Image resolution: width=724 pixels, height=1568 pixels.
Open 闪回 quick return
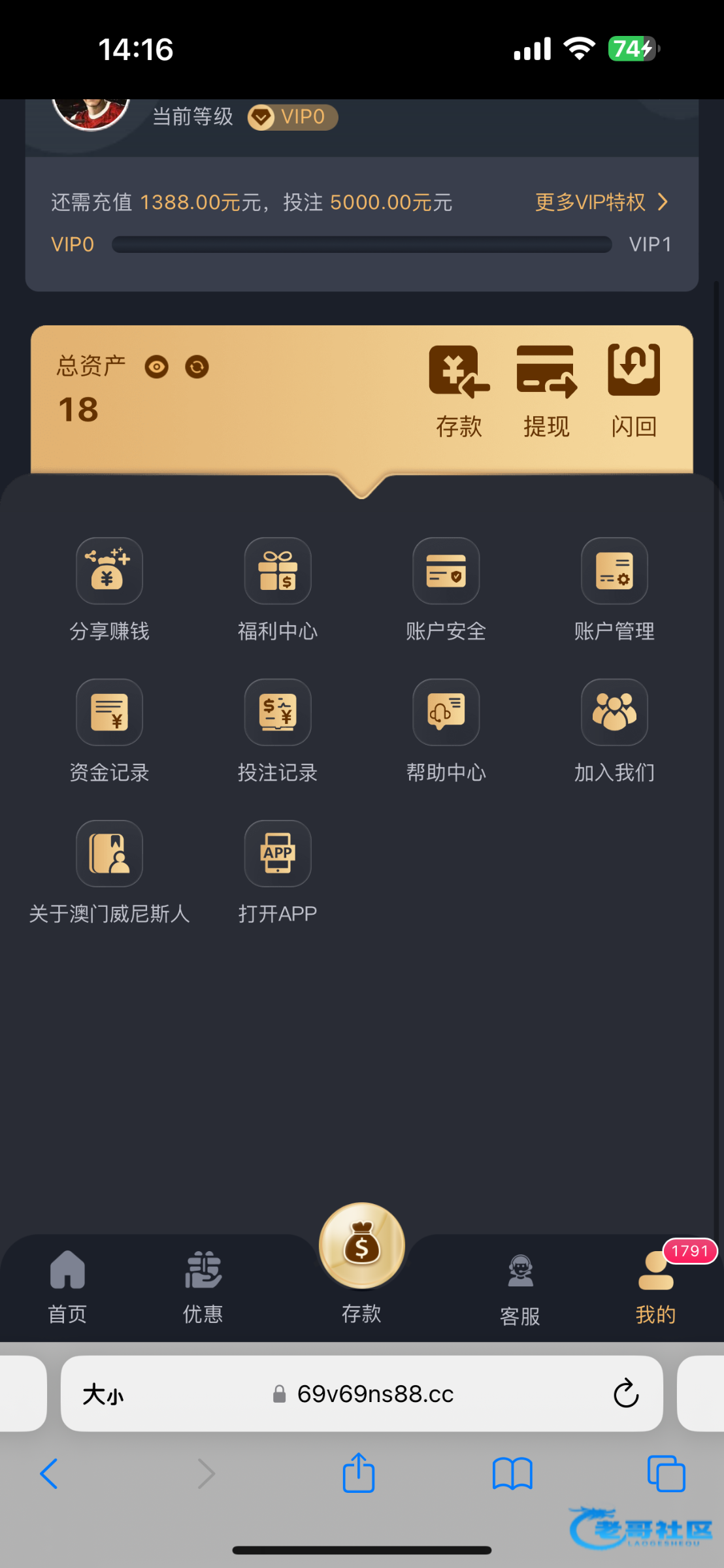click(633, 390)
